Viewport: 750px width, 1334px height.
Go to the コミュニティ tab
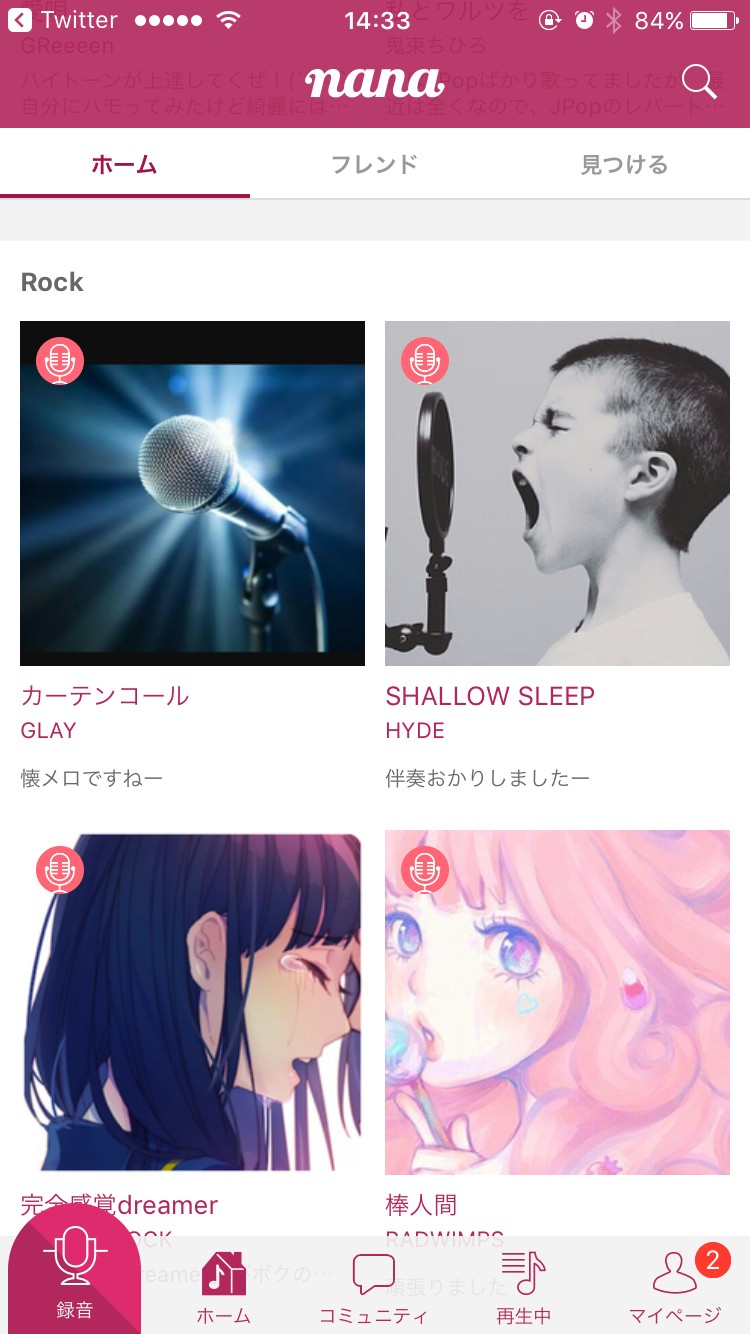click(x=373, y=1288)
